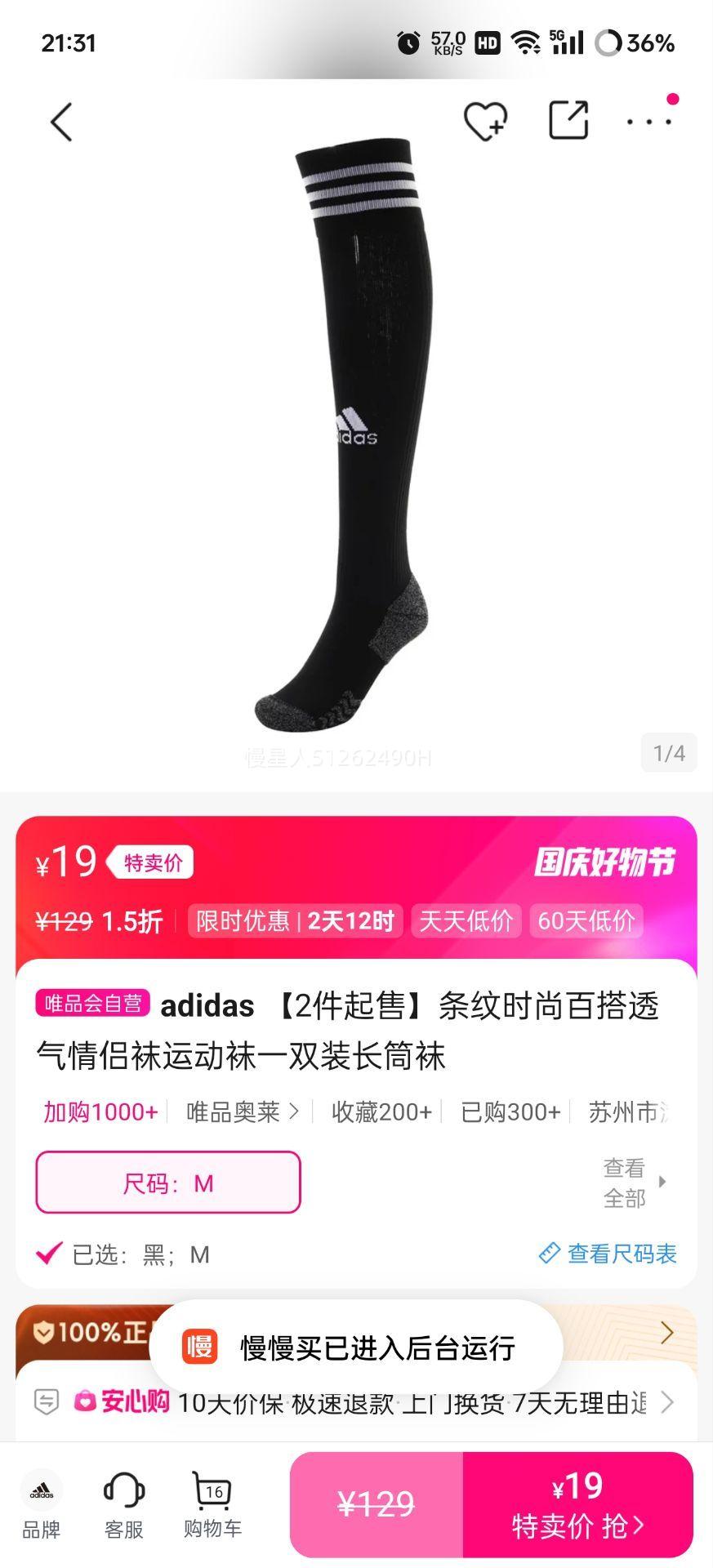Share this adidas sock listing
Image resolution: width=713 pixels, height=1568 pixels.
(x=568, y=121)
